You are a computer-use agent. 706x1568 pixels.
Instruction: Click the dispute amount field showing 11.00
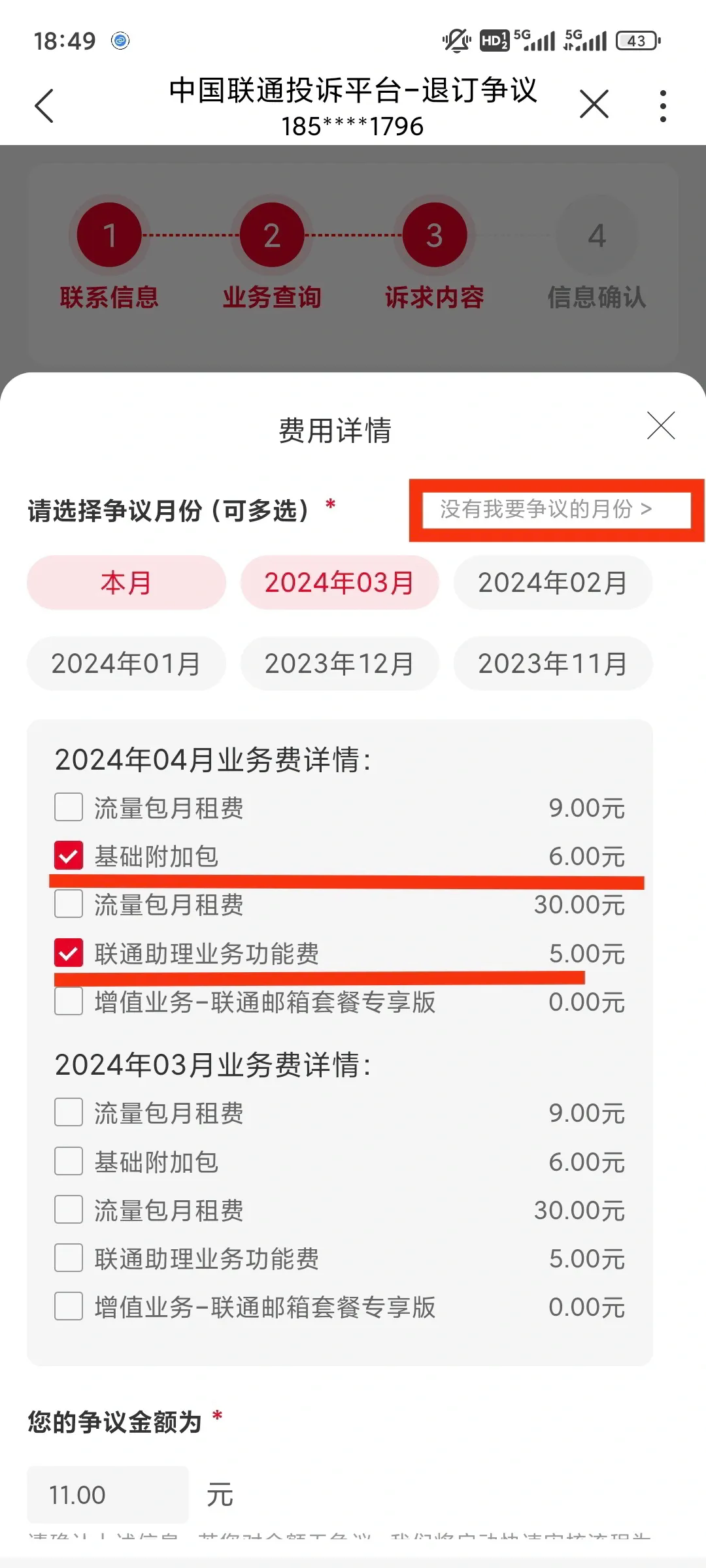tap(107, 1495)
